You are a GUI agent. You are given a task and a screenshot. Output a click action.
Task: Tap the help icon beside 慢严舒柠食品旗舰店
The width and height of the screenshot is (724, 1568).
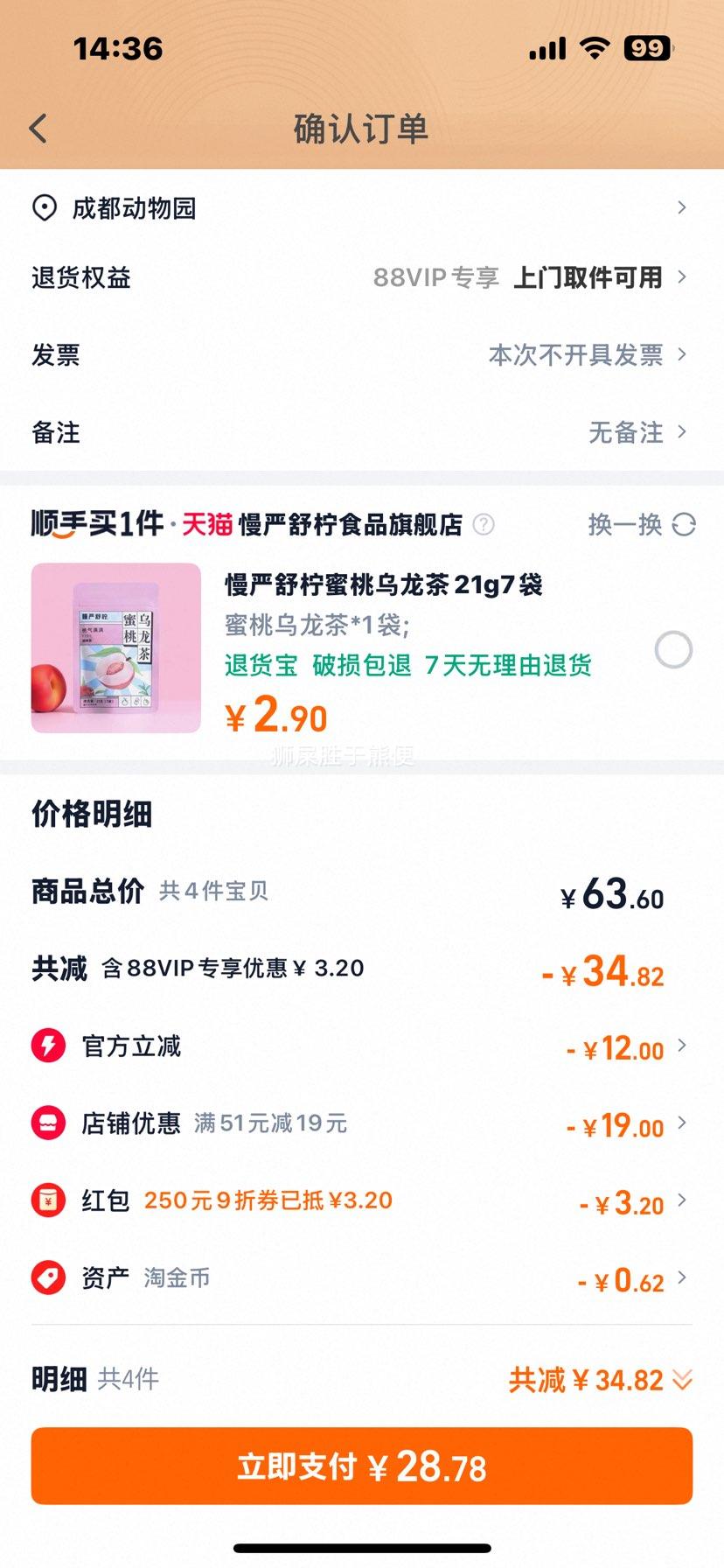[484, 524]
